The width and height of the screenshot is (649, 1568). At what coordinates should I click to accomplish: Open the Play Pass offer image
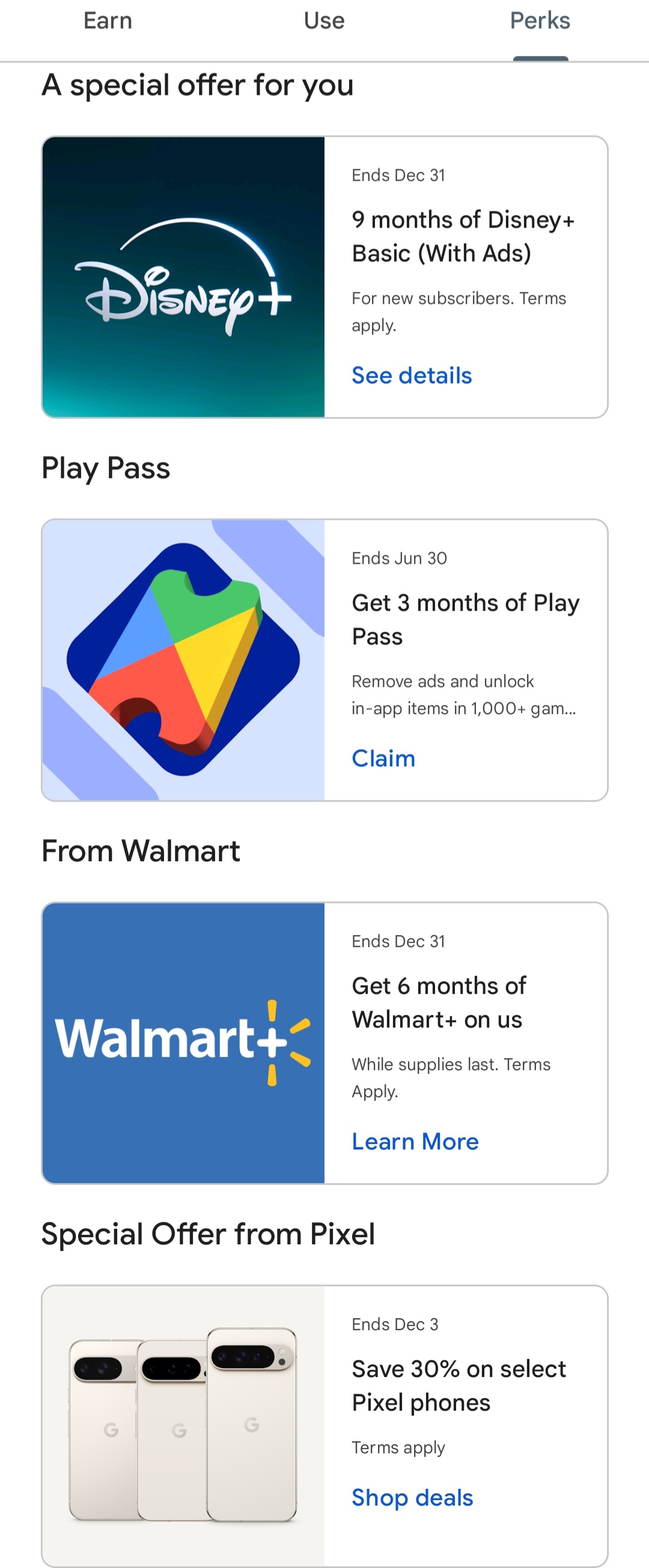[183, 660]
